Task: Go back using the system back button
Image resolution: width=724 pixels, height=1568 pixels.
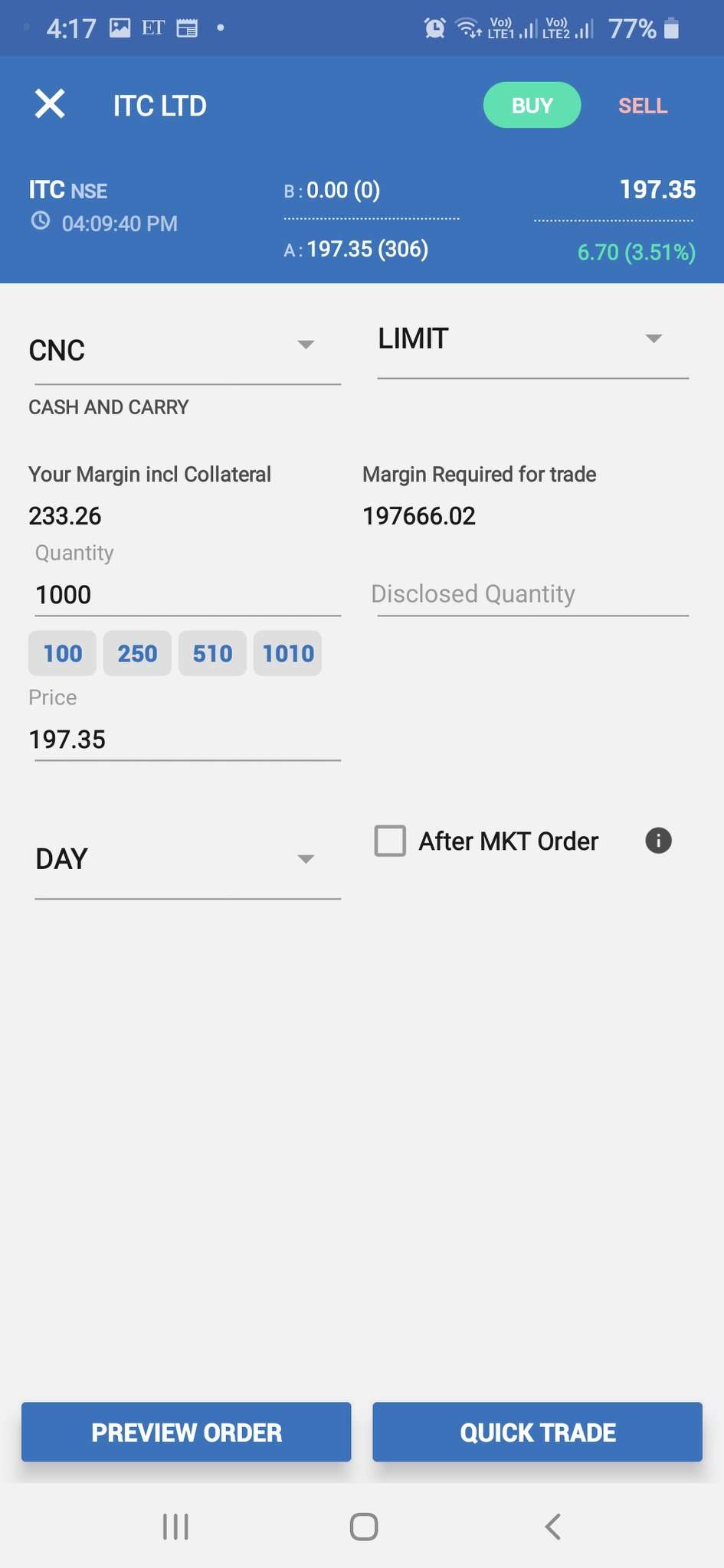Action: coord(552,1527)
